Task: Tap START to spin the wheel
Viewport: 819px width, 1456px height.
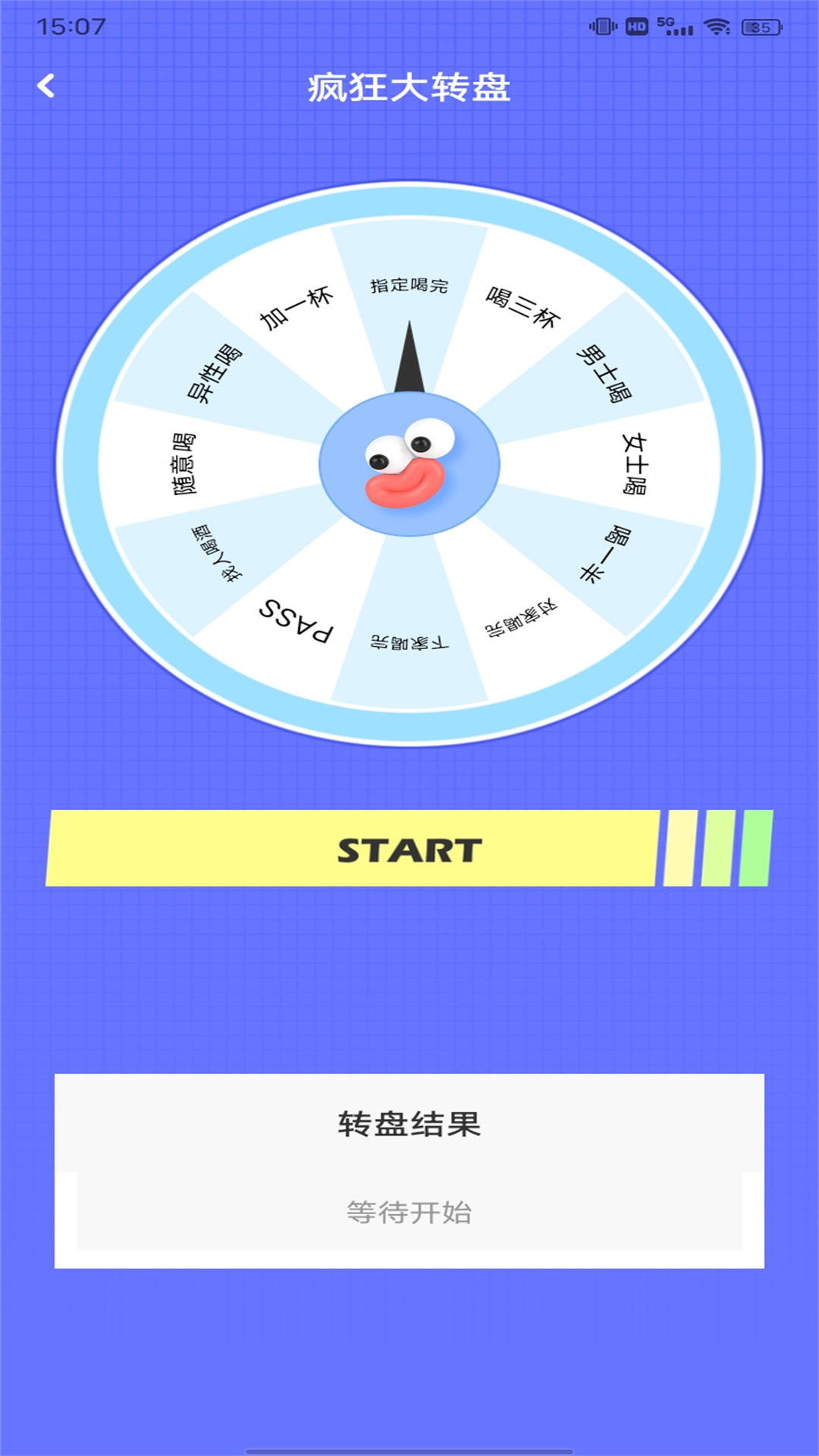Action: point(409,849)
